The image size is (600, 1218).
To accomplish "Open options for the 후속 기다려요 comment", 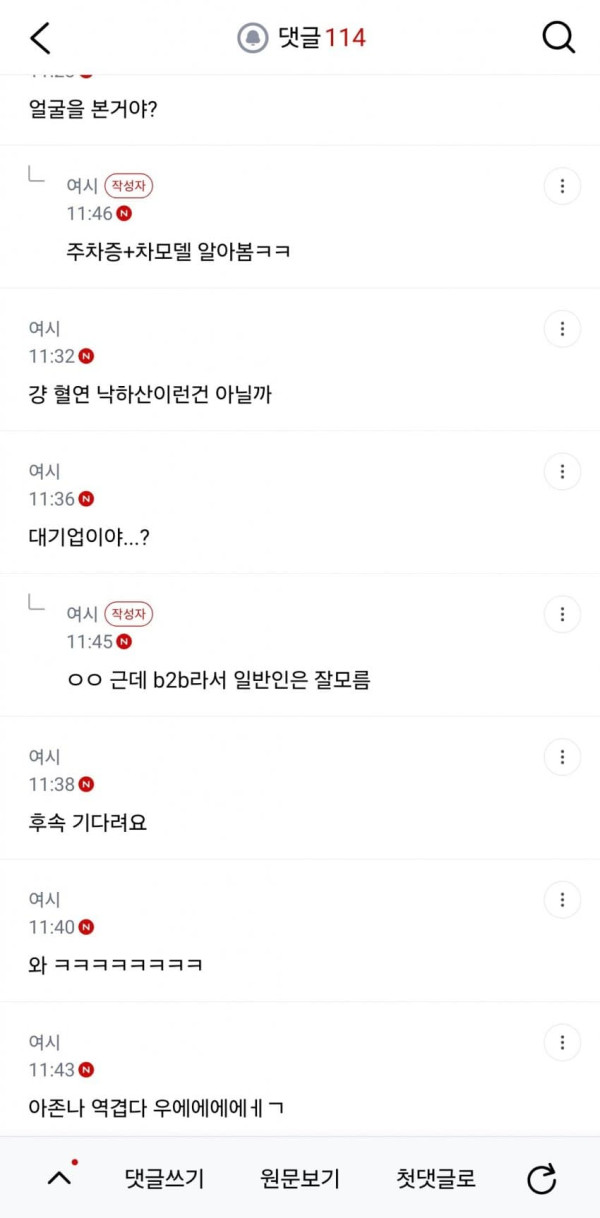I will click(x=563, y=757).
